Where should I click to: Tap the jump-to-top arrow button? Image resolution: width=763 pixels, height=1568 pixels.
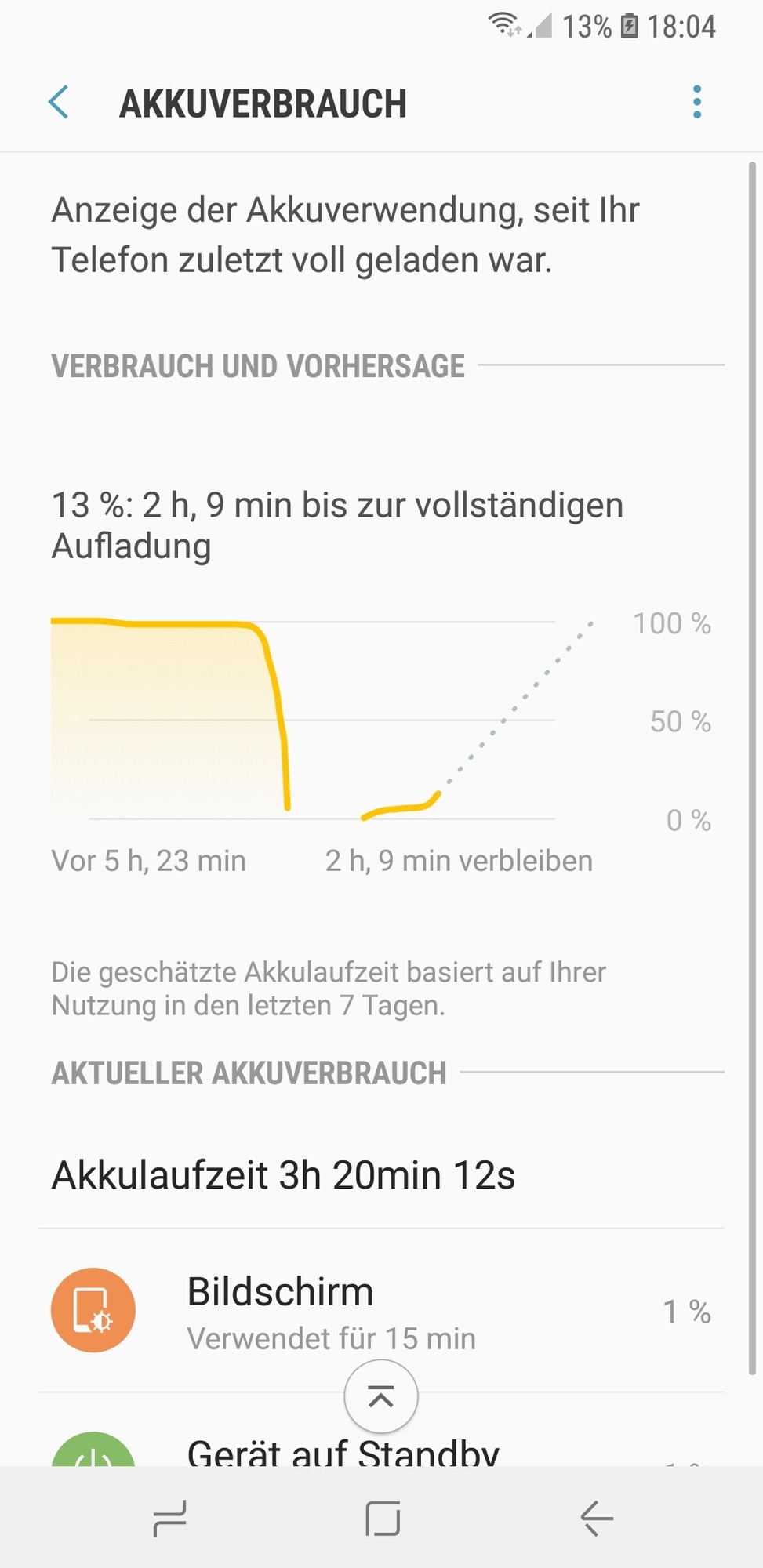pos(381,1396)
